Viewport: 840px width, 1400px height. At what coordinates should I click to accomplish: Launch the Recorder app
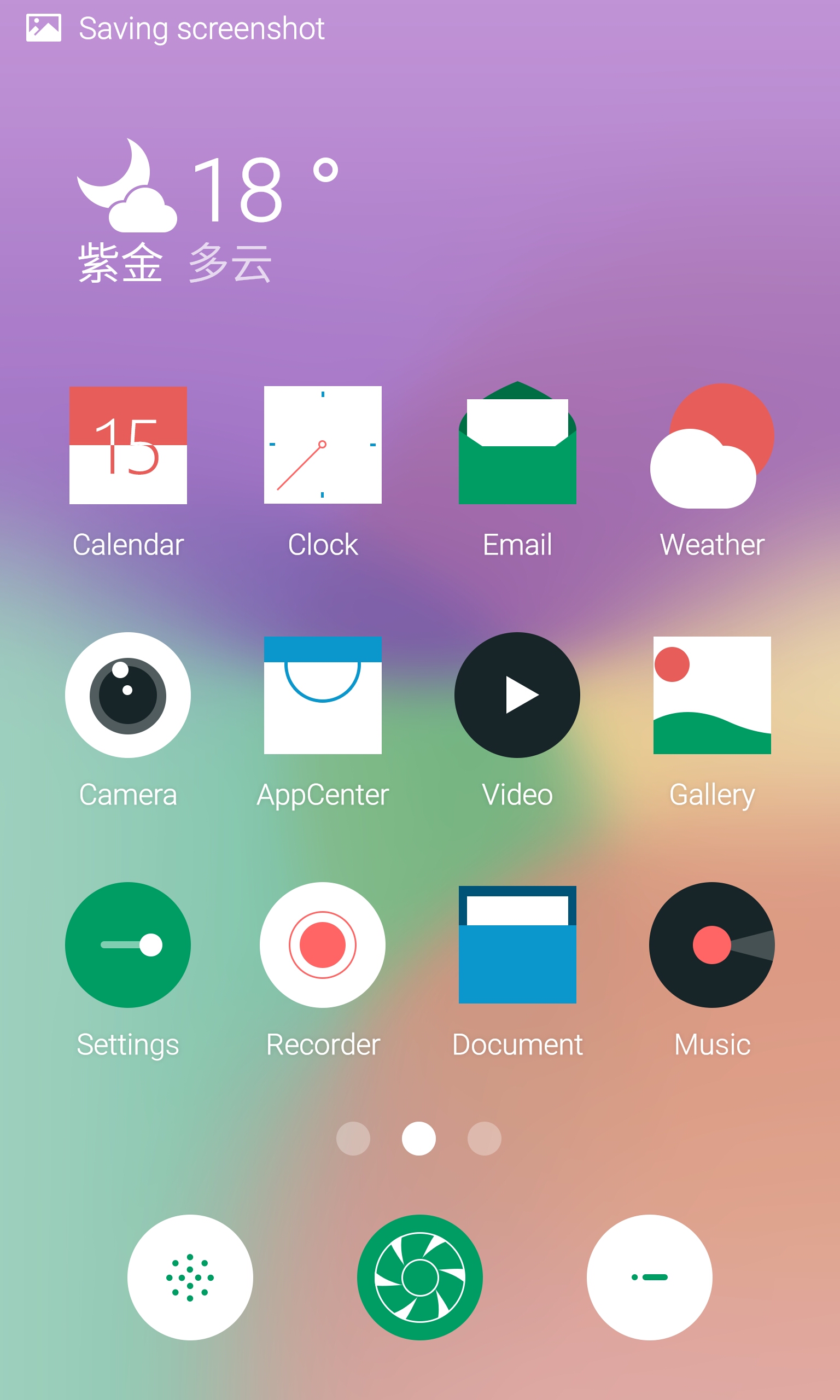click(323, 944)
